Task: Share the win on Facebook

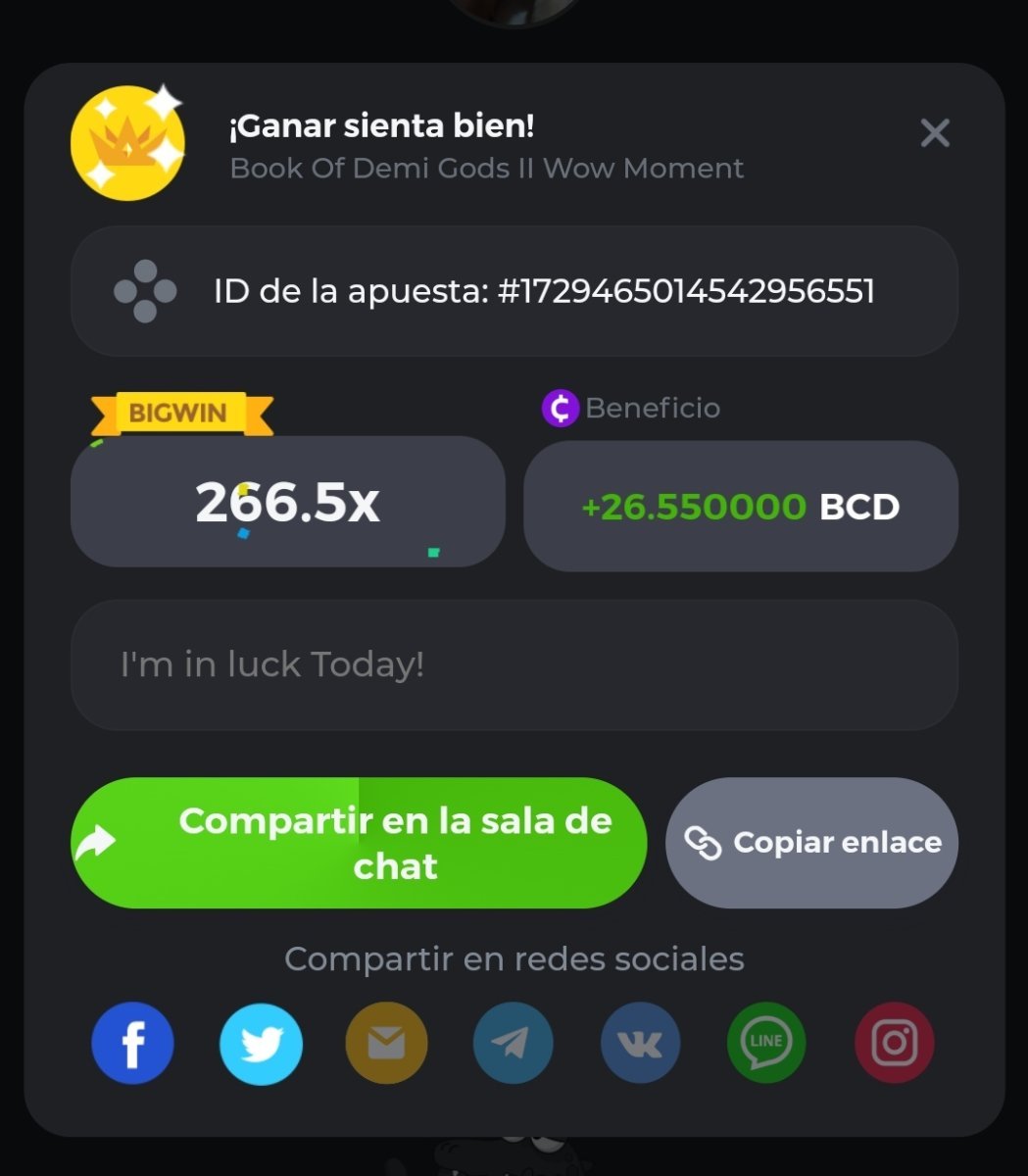Action: tap(132, 1043)
